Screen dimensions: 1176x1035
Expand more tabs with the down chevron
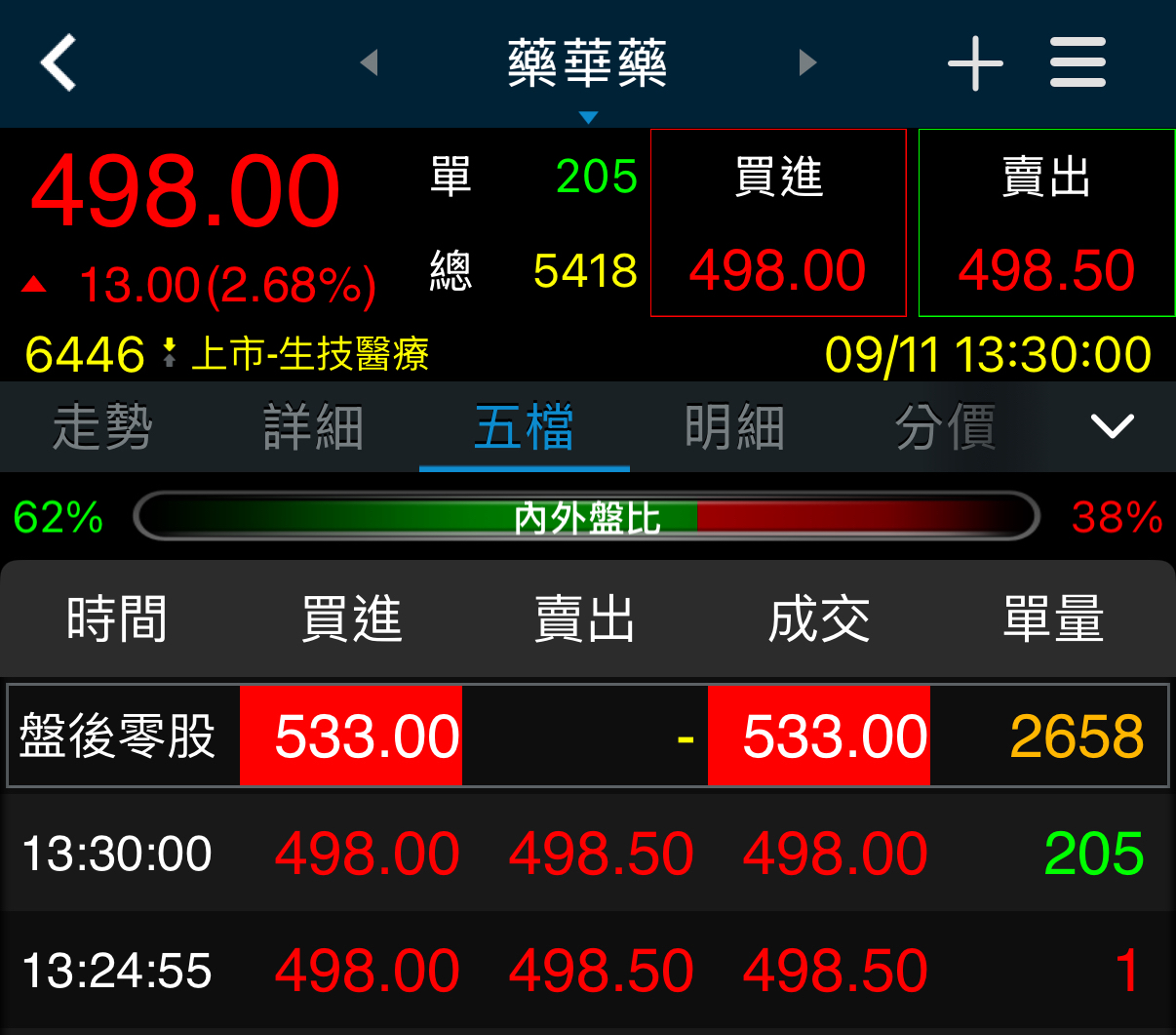1112,426
